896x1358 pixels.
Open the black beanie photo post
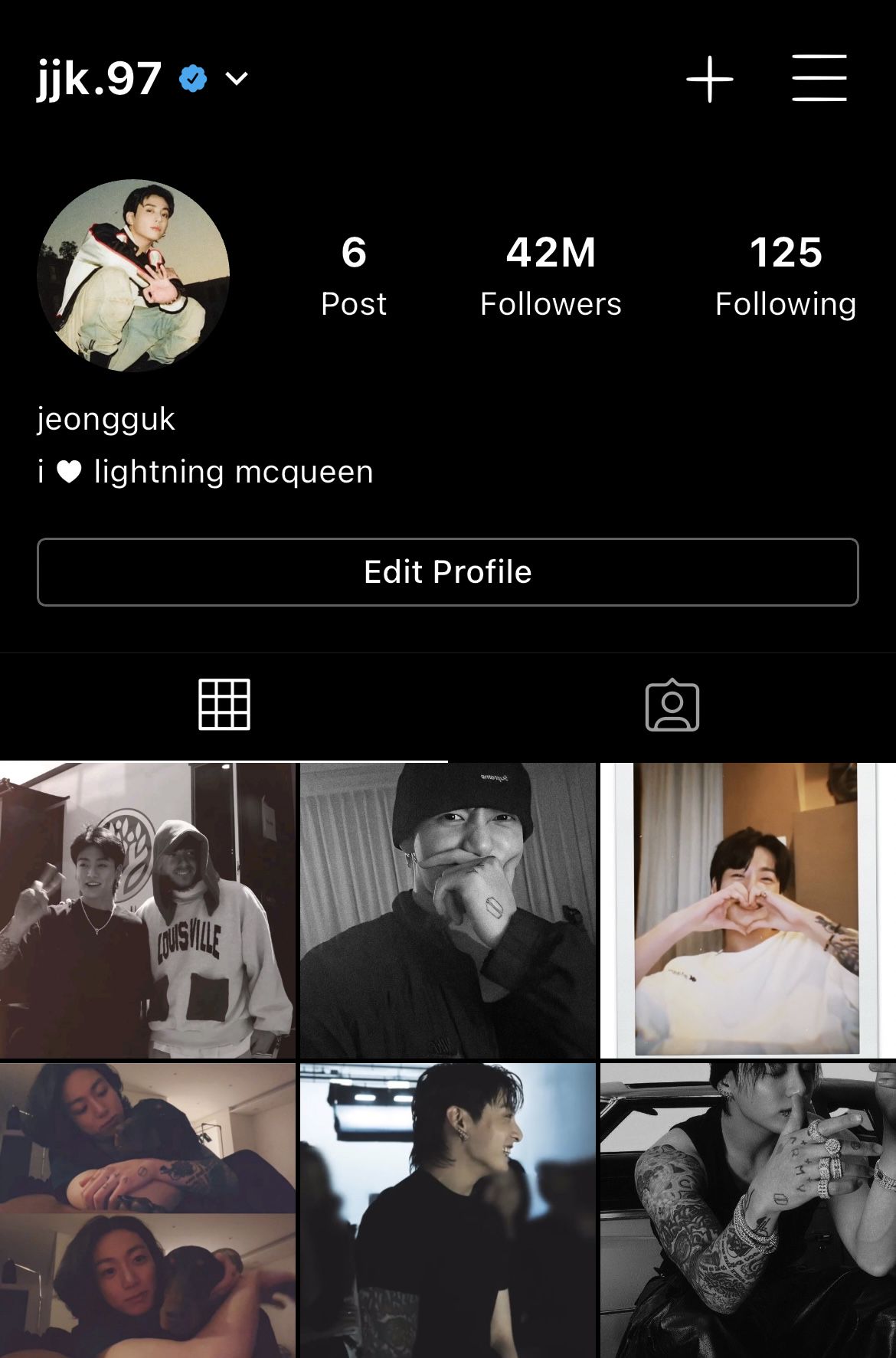(447, 910)
